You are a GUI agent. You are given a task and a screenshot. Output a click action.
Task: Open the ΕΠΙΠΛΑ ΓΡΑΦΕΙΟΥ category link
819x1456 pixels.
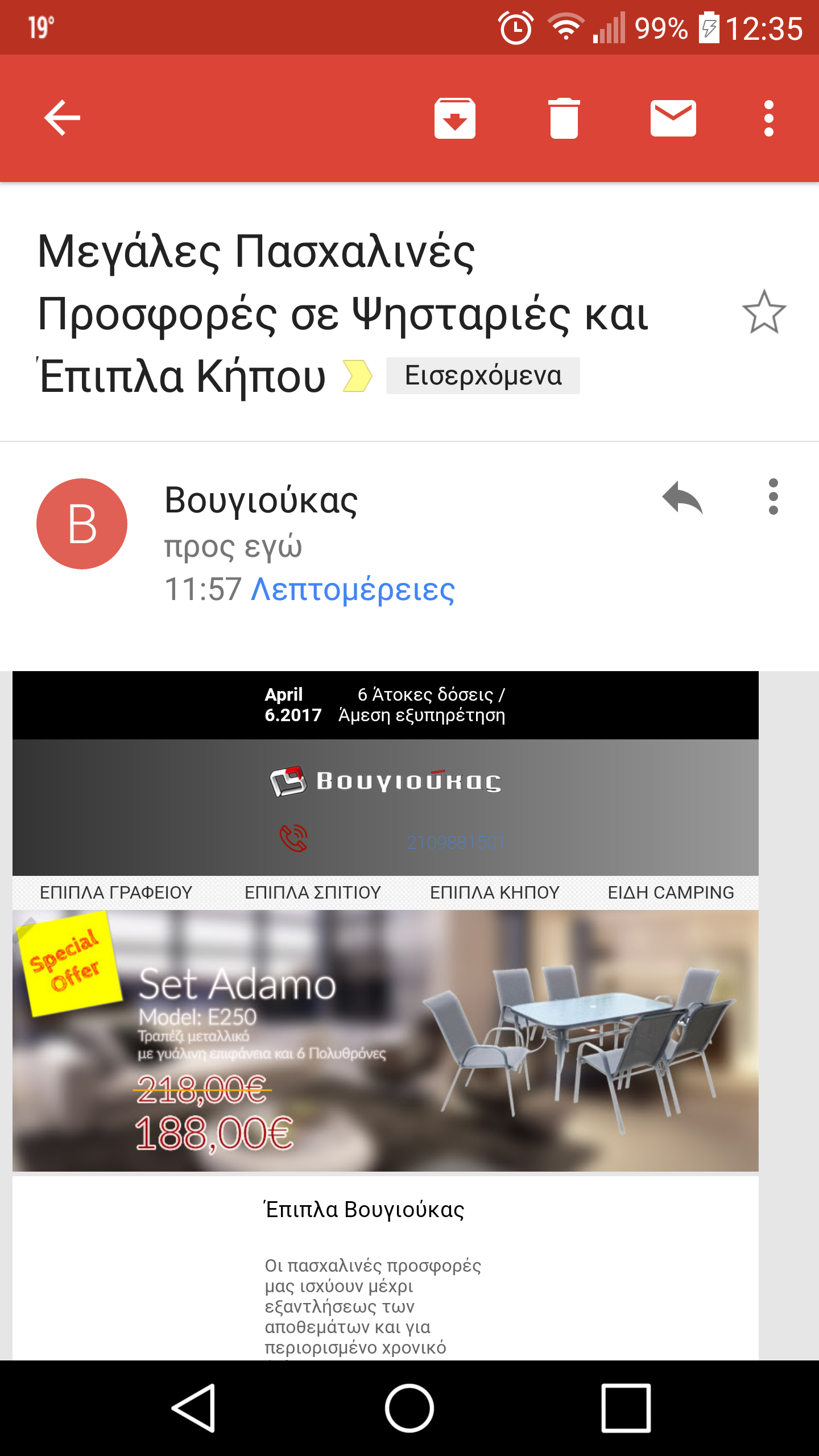coord(116,892)
